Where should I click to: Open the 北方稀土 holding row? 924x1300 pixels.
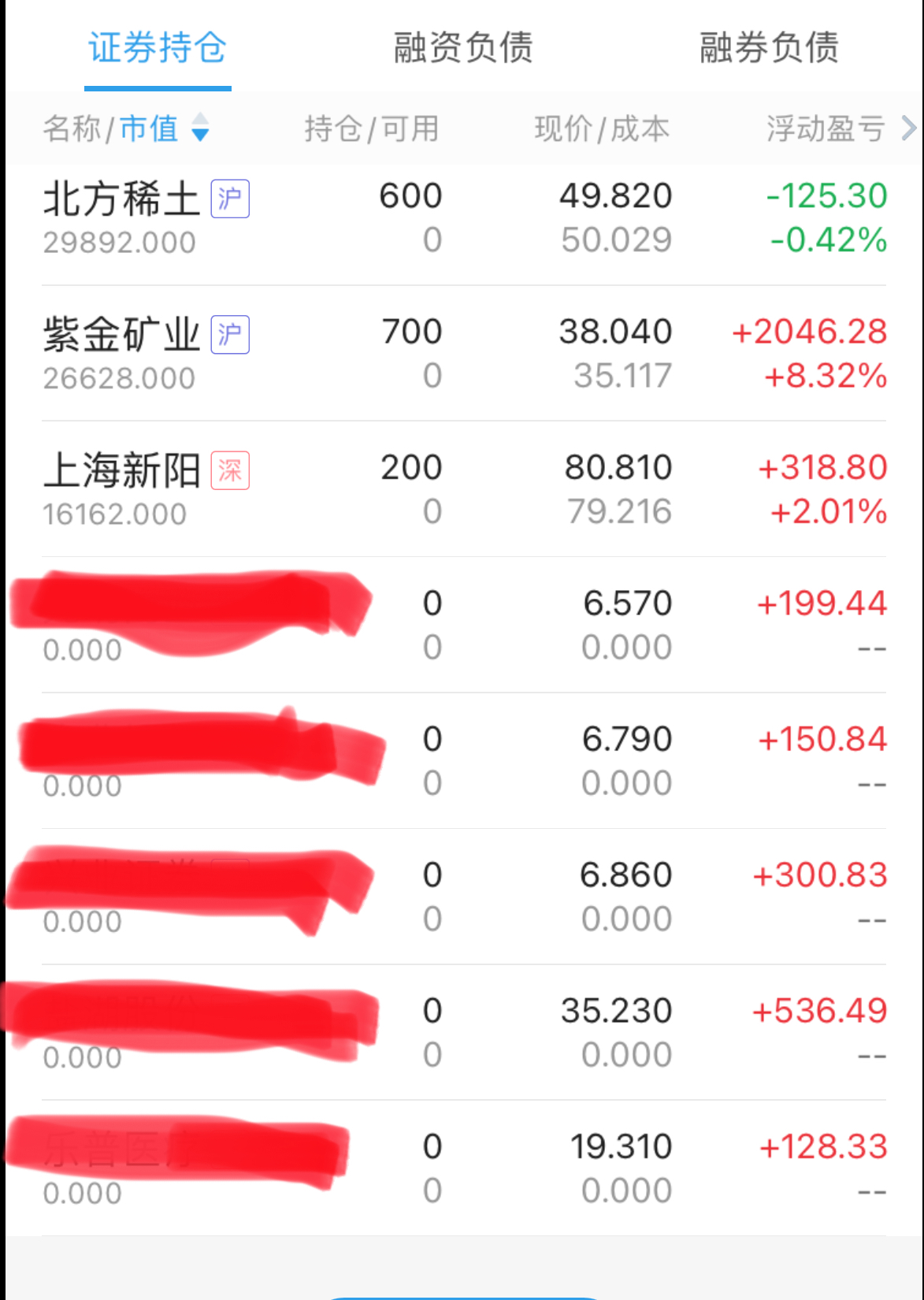(463, 217)
